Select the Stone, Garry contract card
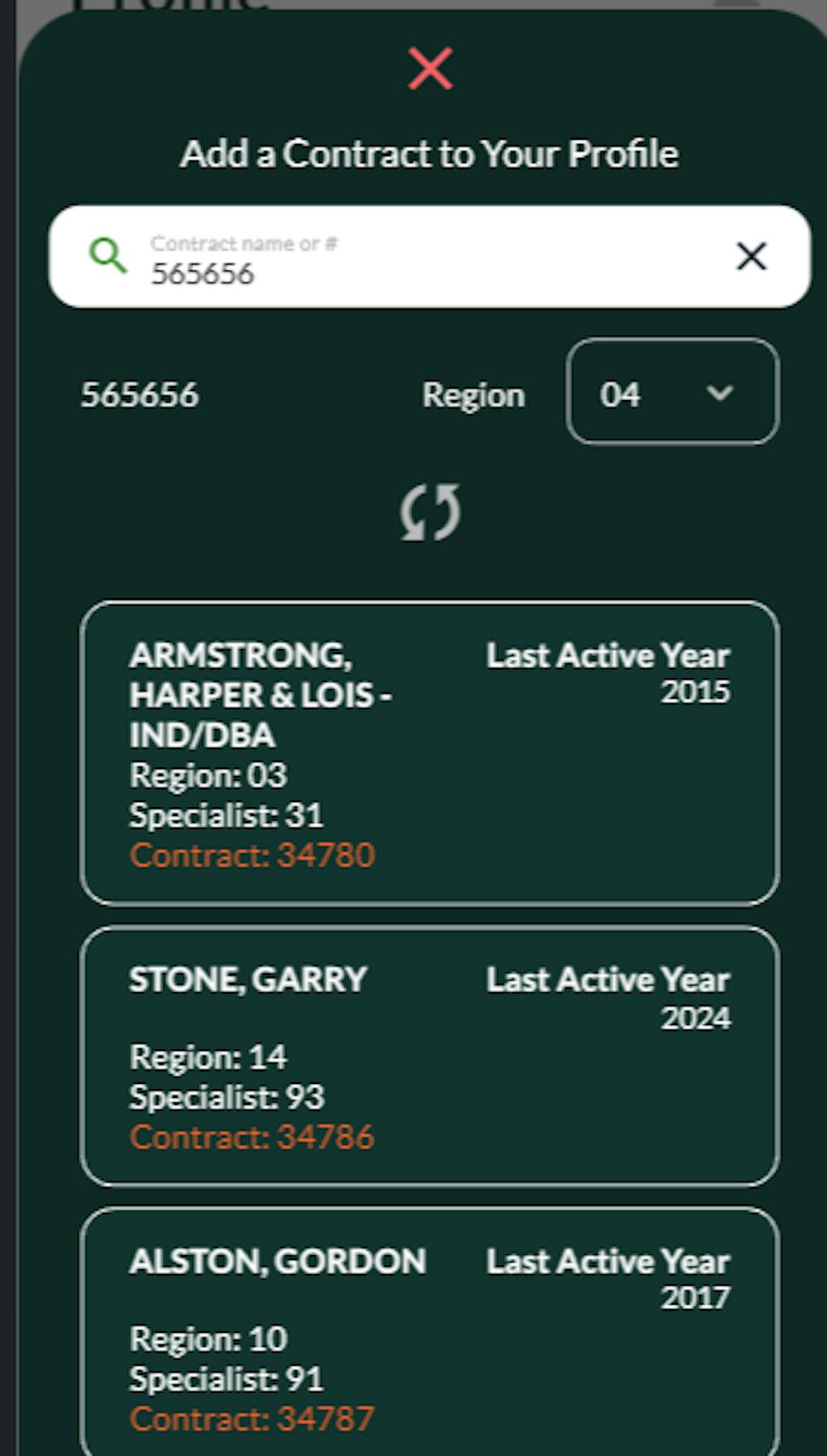Viewport: 827px width, 1456px height. pos(429,1057)
